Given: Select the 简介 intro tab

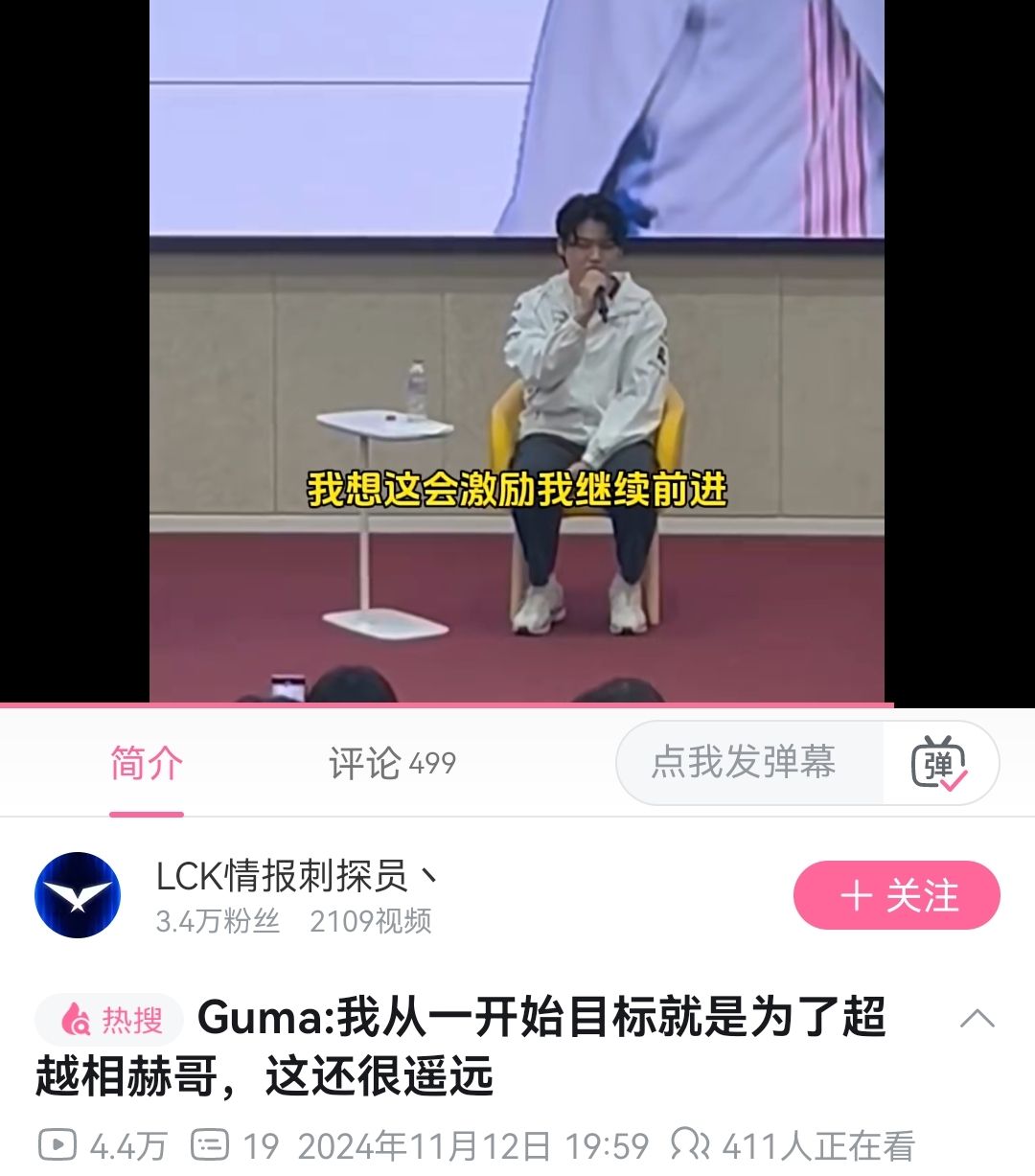Looking at the screenshot, I should click(146, 765).
